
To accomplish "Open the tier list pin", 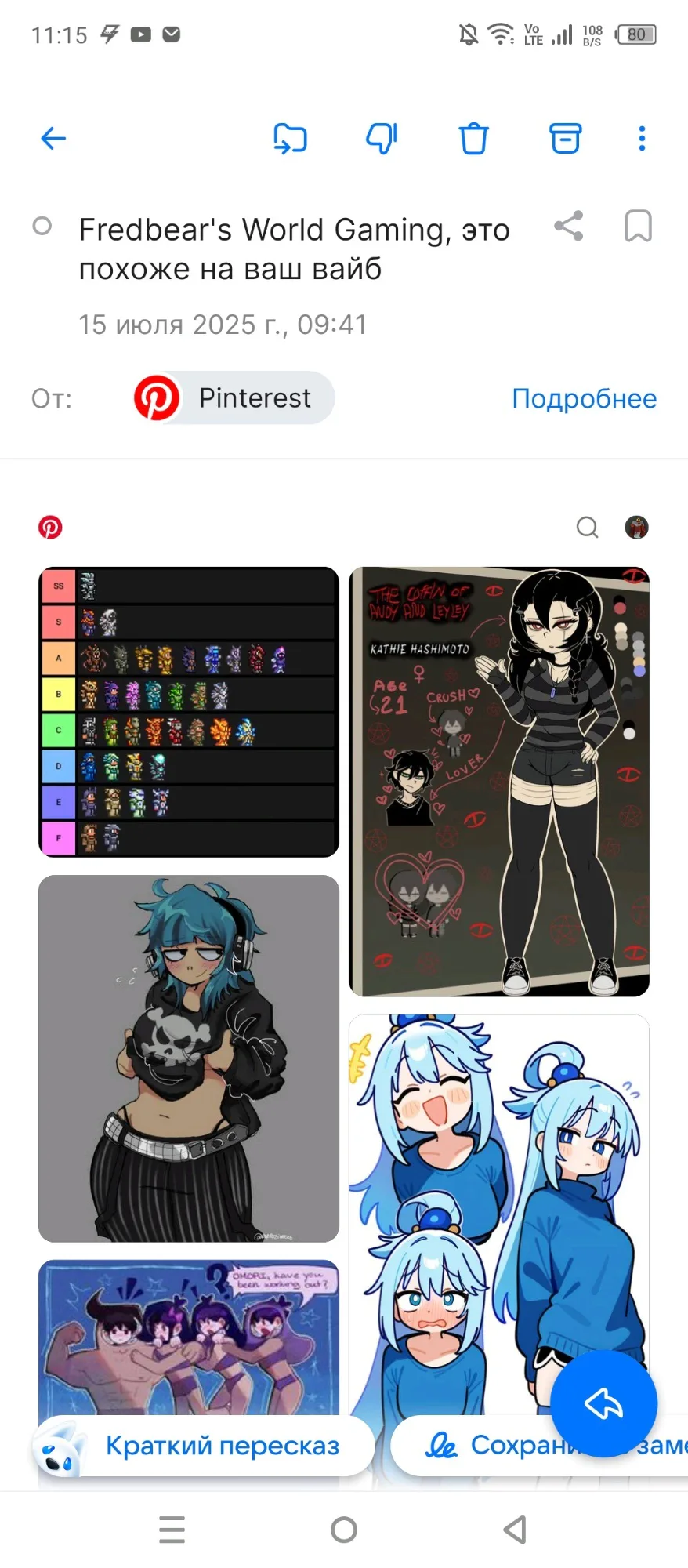I will 189,712.
